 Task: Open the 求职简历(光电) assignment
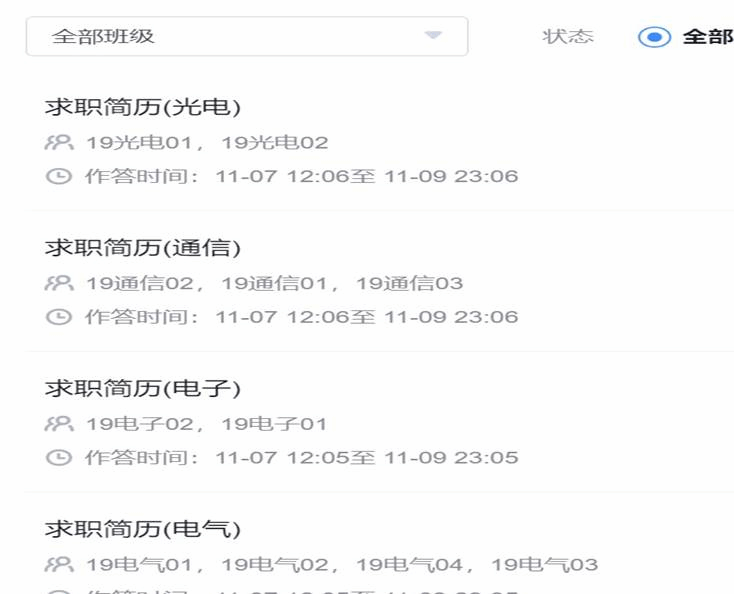[143, 107]
